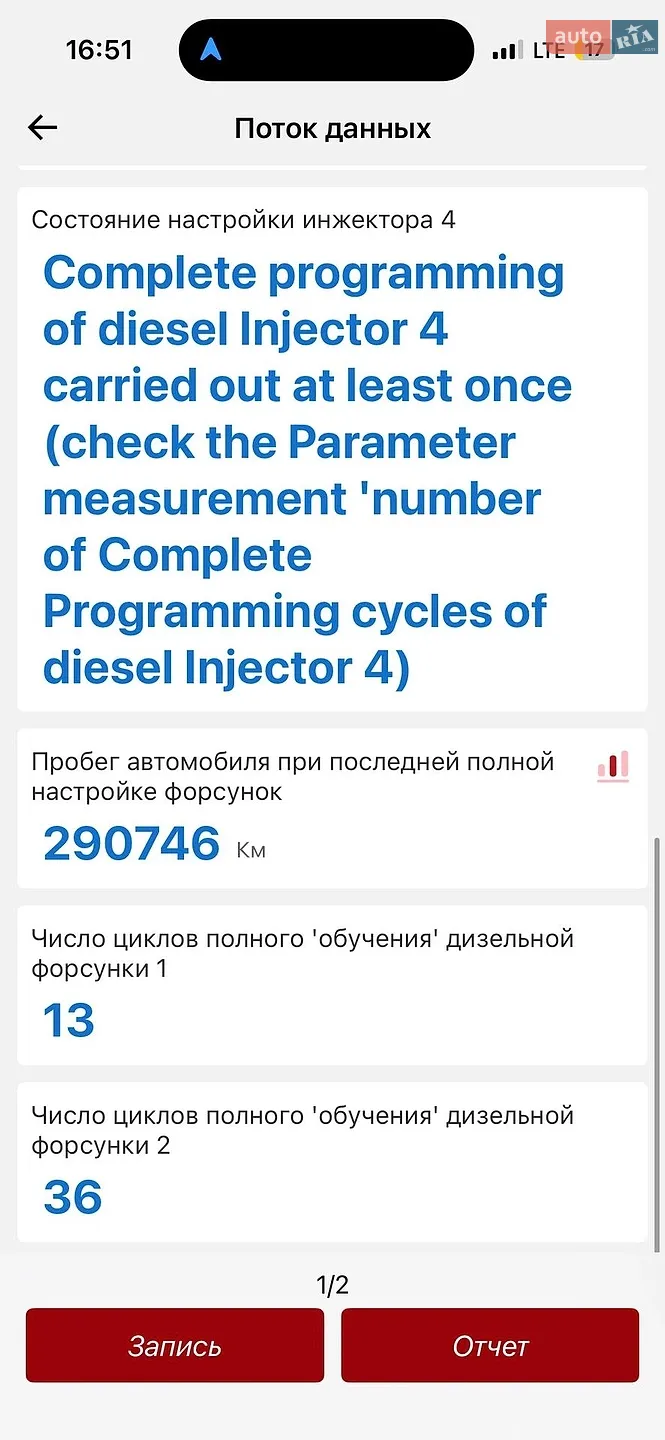Go back using the arrow icon
The height and width of the screenshot is (1440, 665).
pyautogui.click(x=42, y=128)
